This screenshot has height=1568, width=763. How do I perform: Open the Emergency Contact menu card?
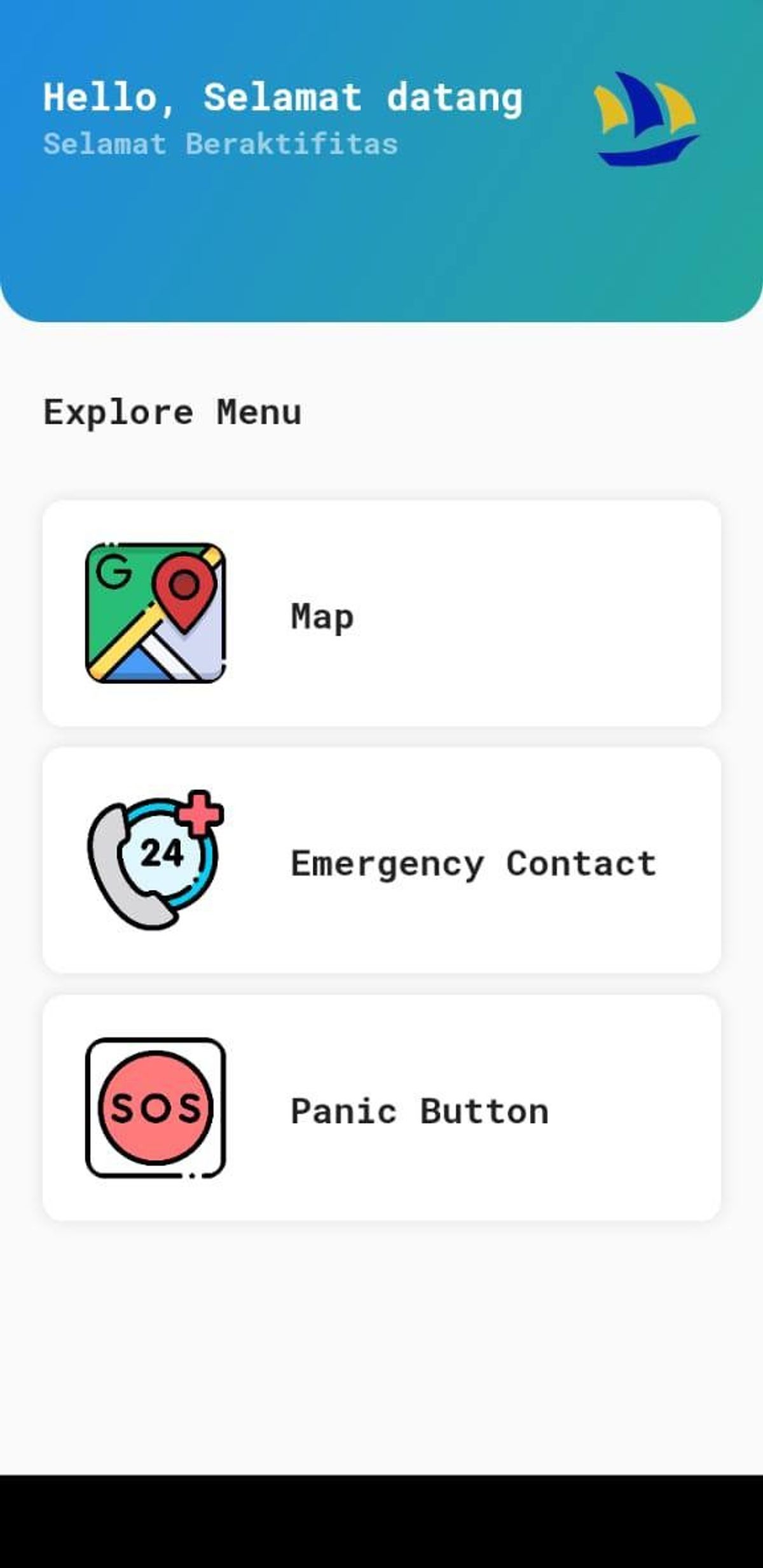[x=381, y=861]
